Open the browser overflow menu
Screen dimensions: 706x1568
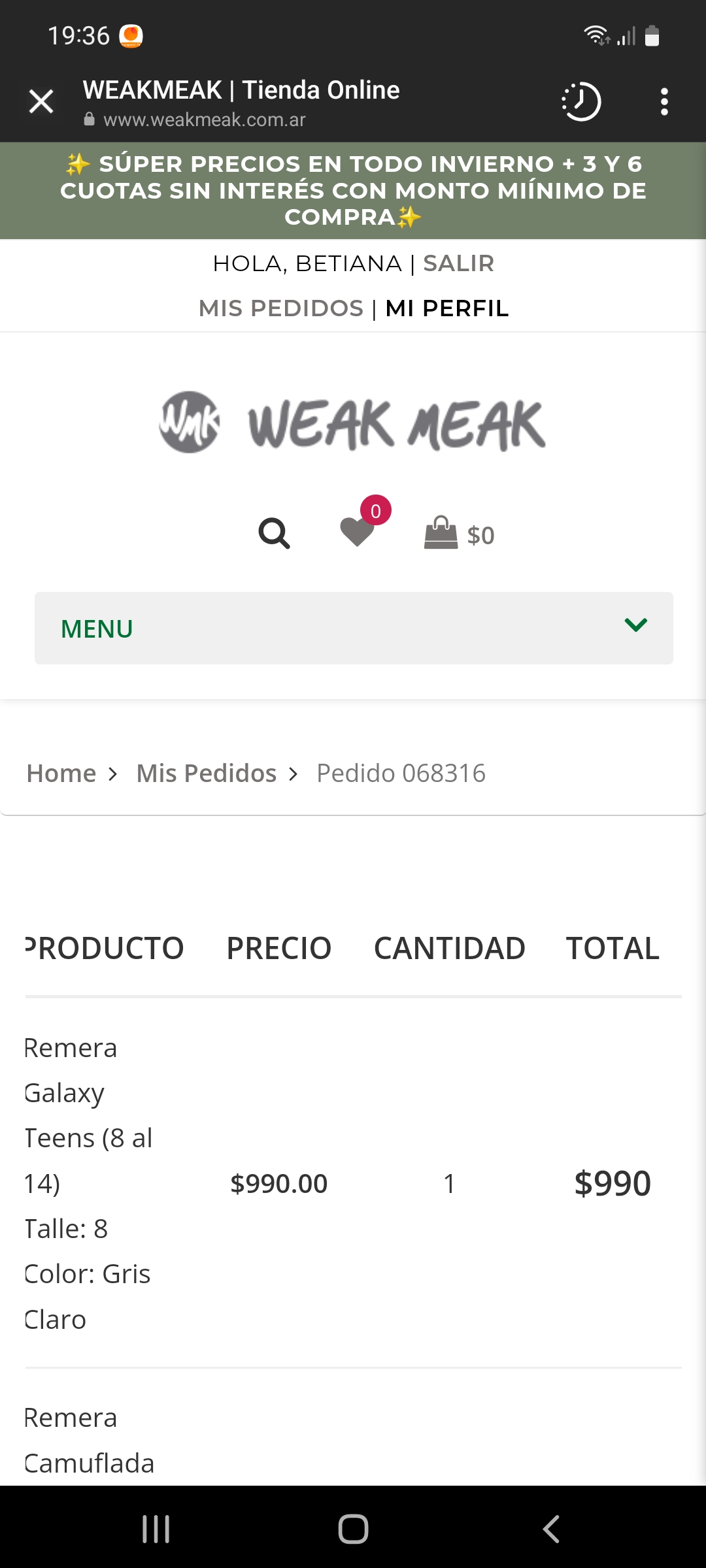[x=664, y=102]
